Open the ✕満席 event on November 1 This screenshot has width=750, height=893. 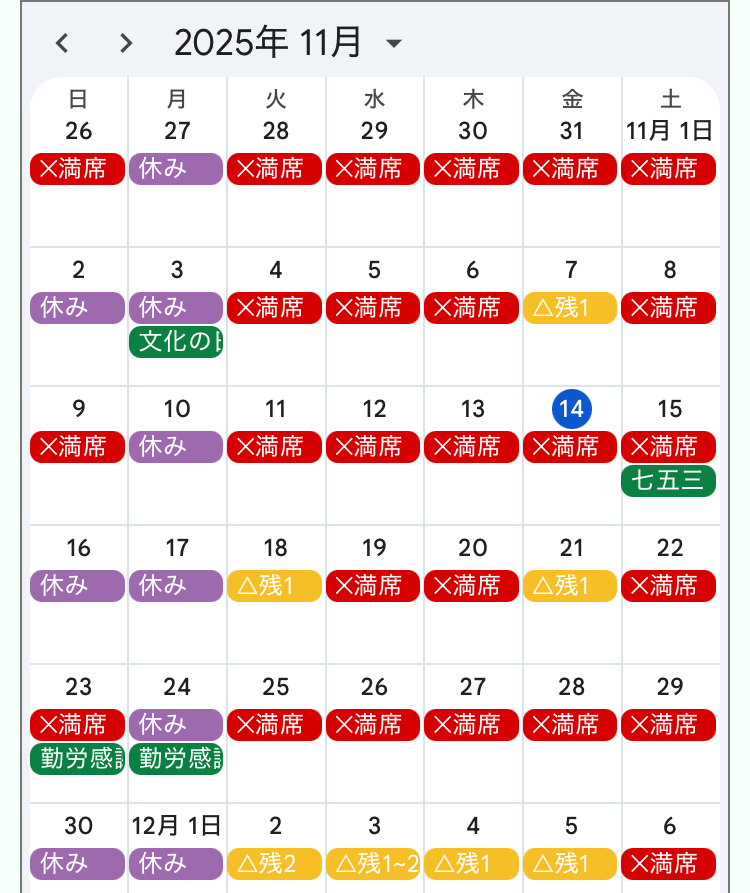coord(668,169)
